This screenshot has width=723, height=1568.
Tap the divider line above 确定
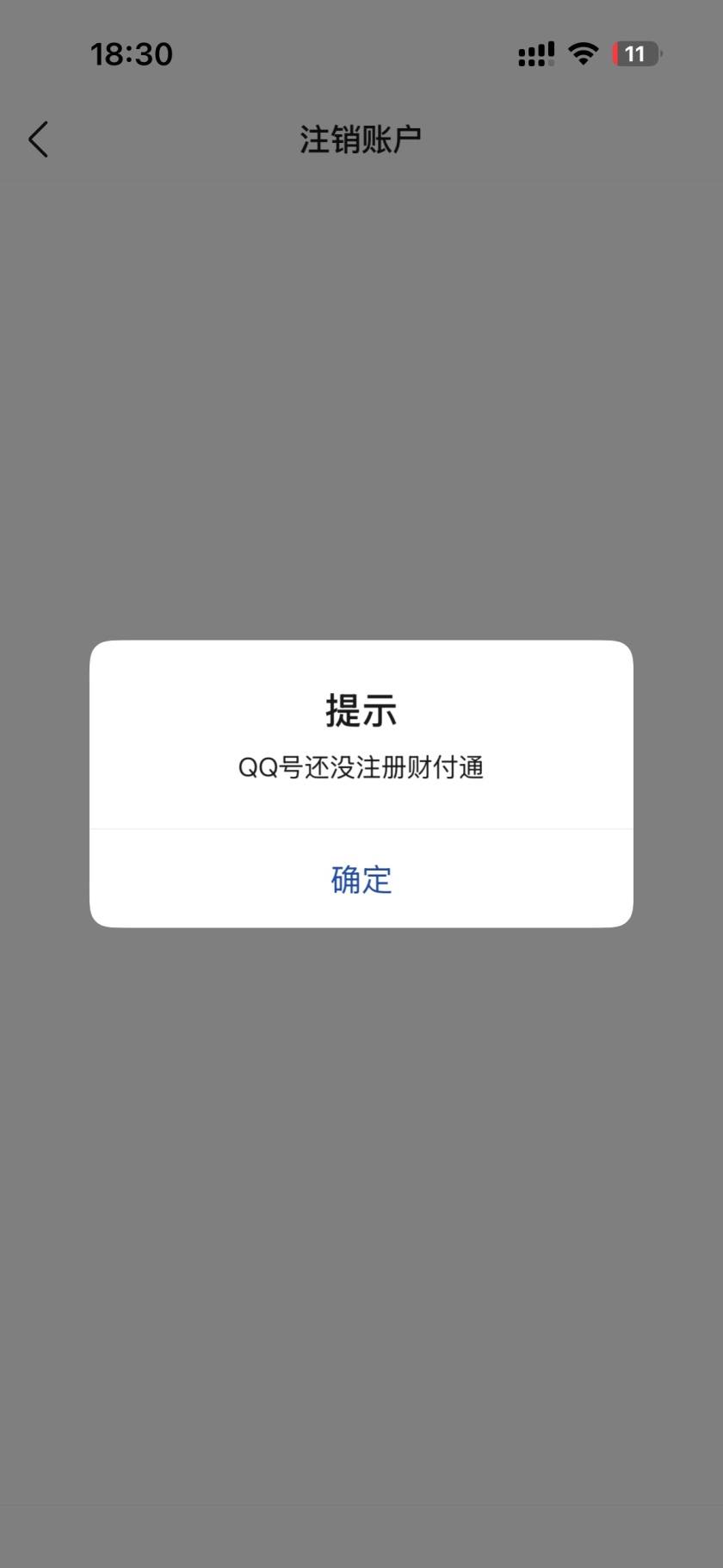361,828
